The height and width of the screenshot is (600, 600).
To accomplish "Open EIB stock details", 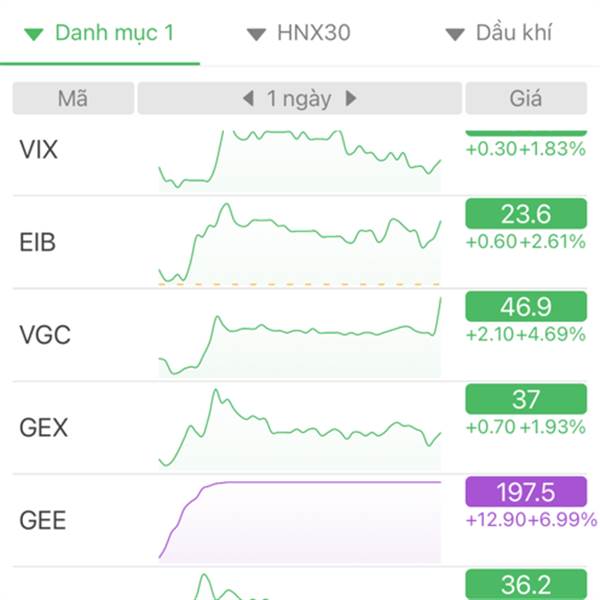I will [39, 242].
